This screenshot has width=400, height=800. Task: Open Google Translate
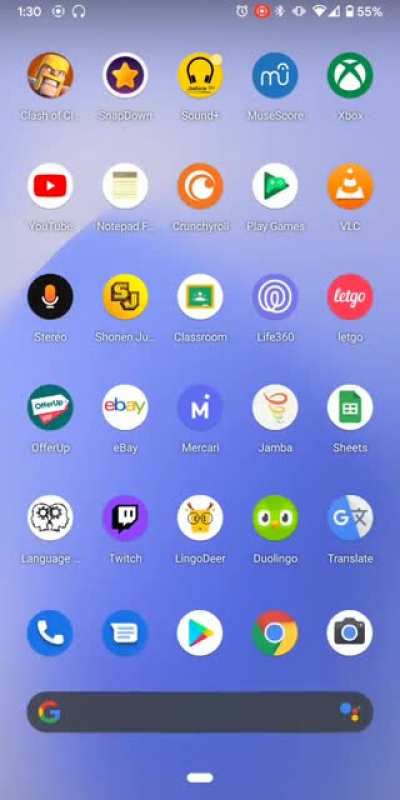350,518
